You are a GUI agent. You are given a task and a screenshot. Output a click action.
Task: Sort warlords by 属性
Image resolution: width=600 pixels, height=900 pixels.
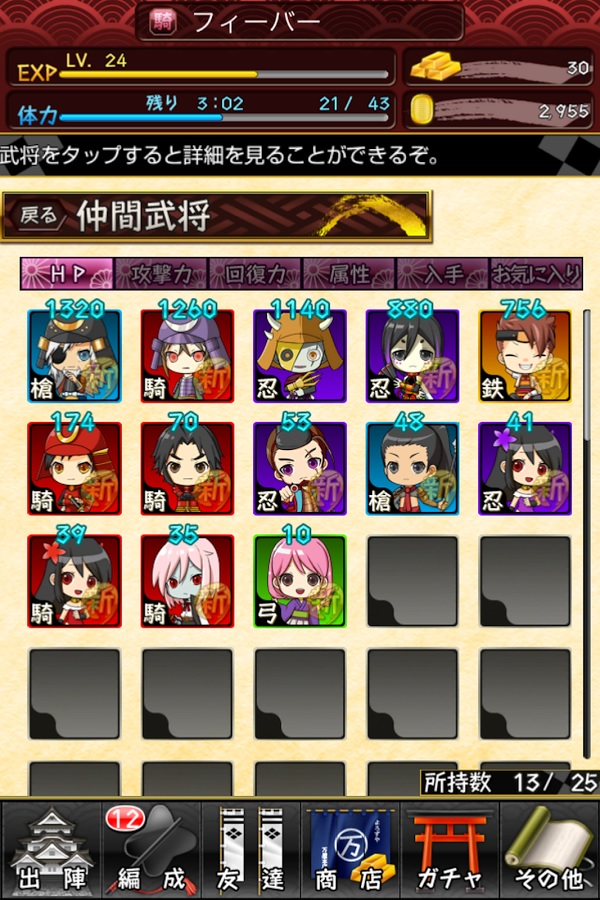click(x=348, y=272)
